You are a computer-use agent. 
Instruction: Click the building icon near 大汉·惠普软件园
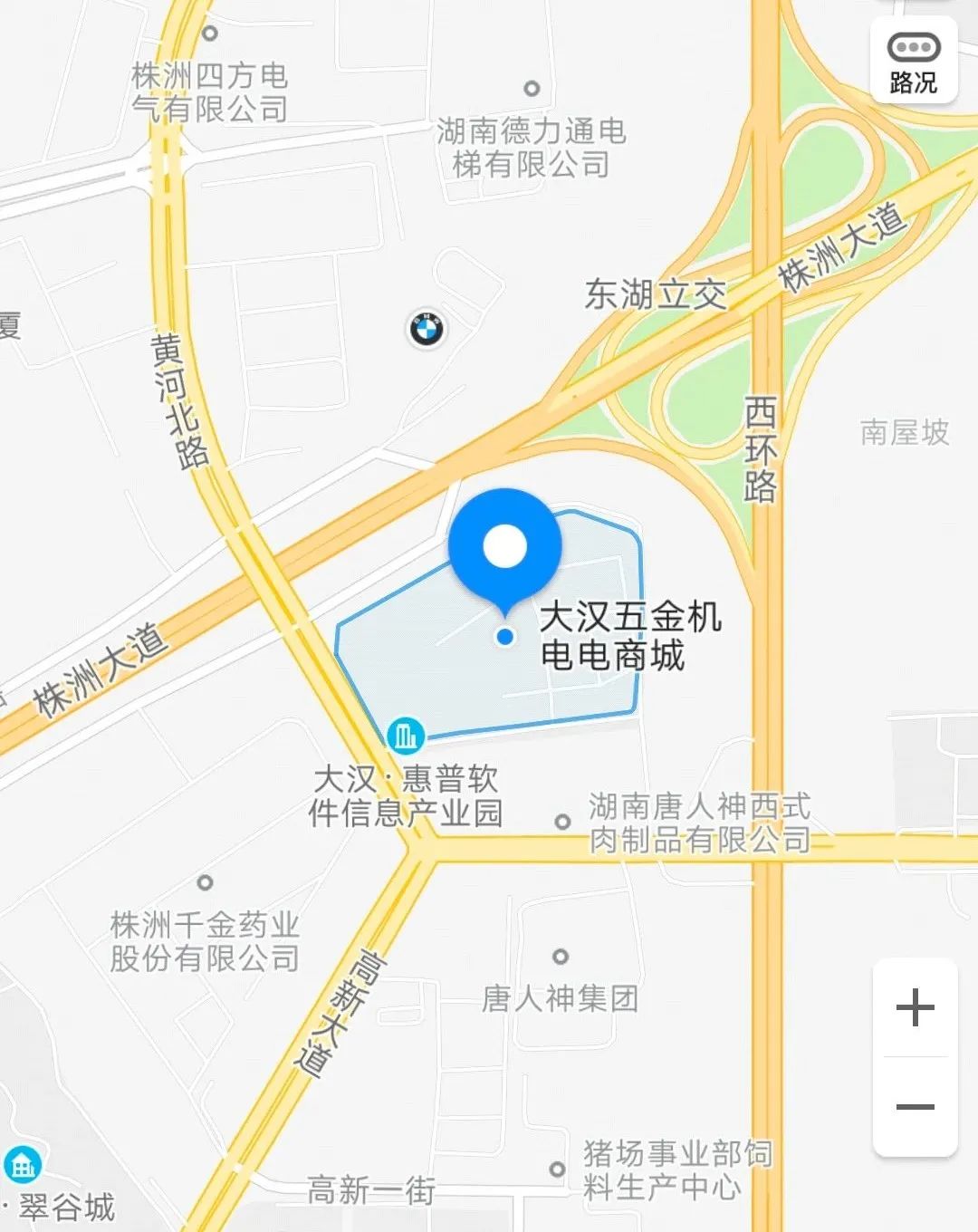(x=407, y=737)
